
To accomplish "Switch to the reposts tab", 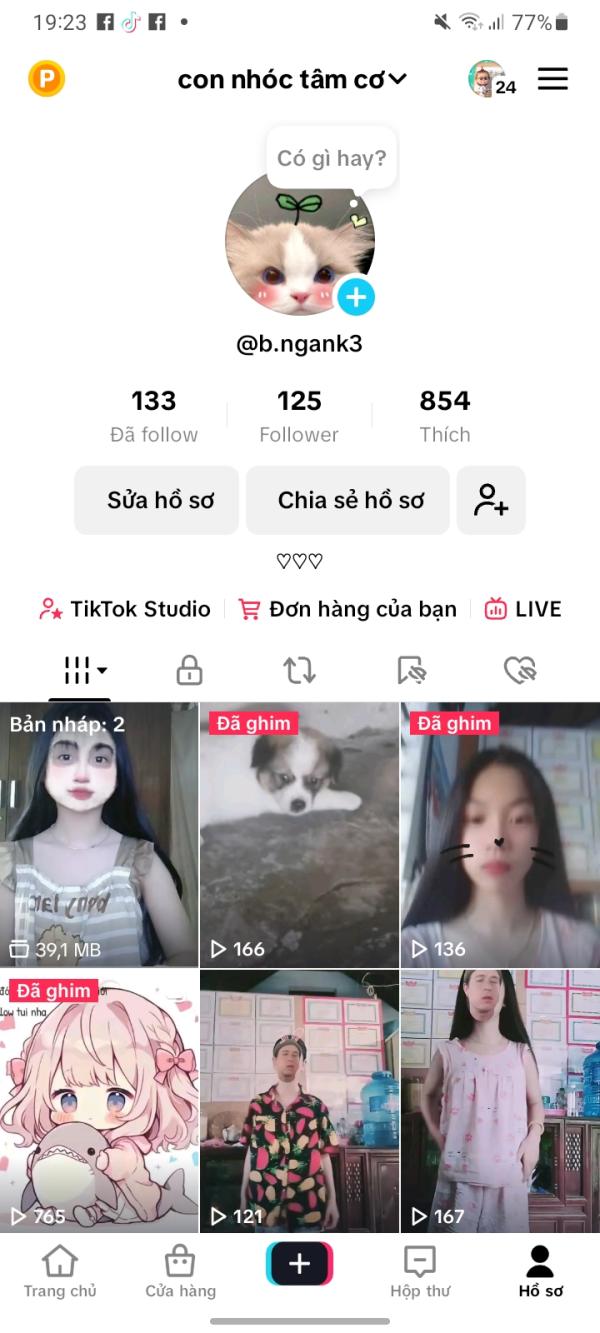I will click(299, 670).
